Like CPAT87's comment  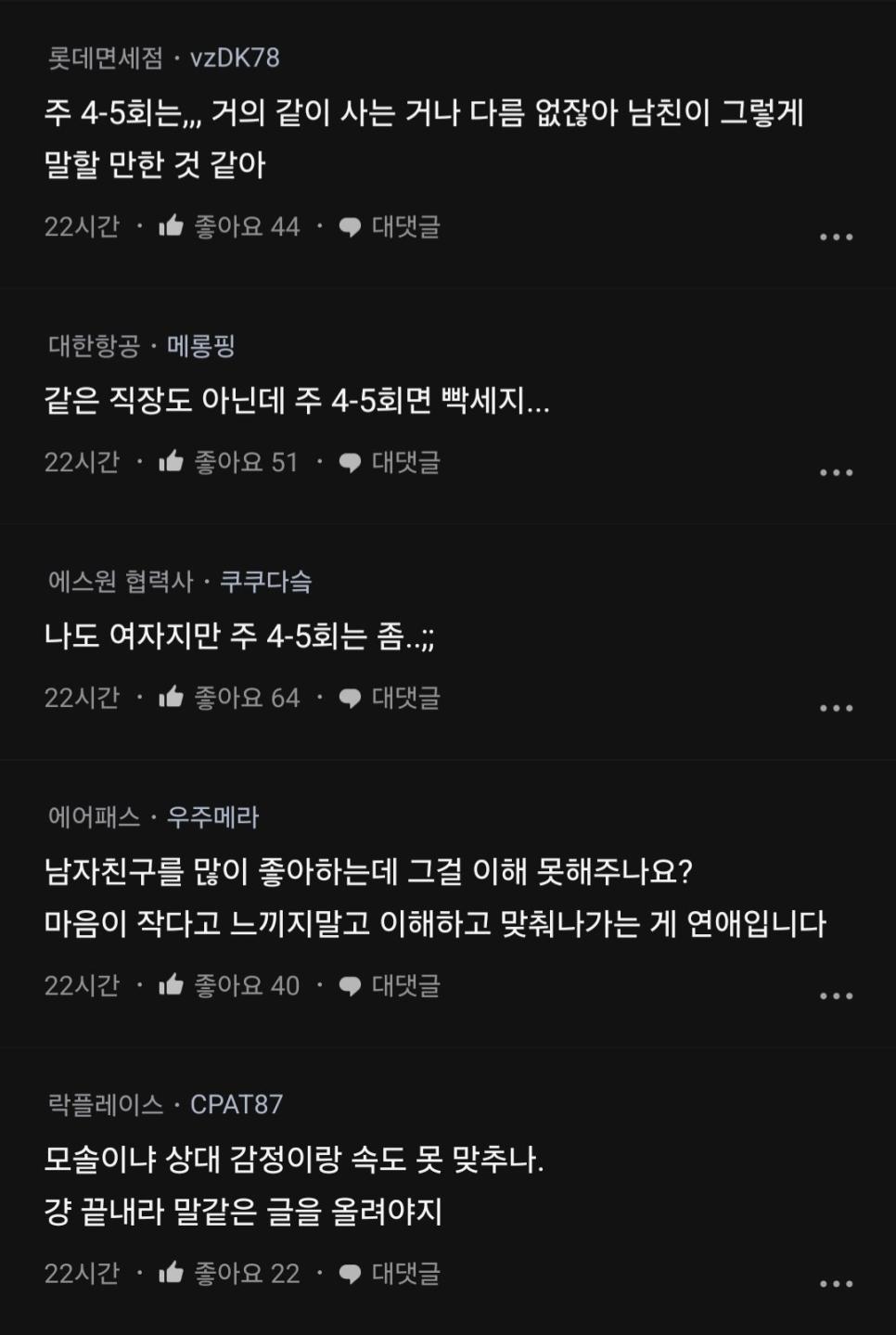tap(228, 1274)
